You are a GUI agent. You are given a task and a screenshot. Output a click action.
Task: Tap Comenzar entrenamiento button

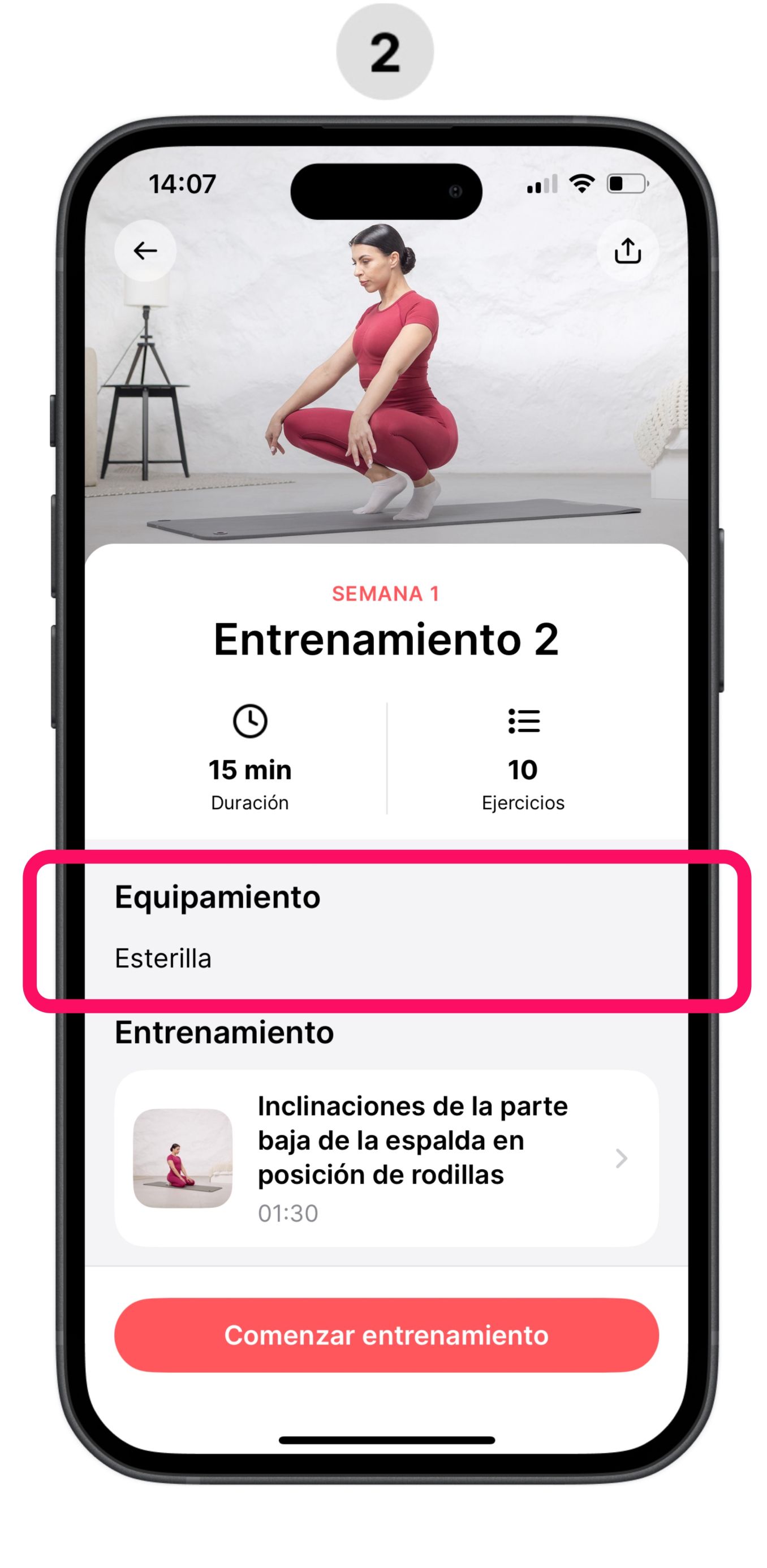[386, 1336]
